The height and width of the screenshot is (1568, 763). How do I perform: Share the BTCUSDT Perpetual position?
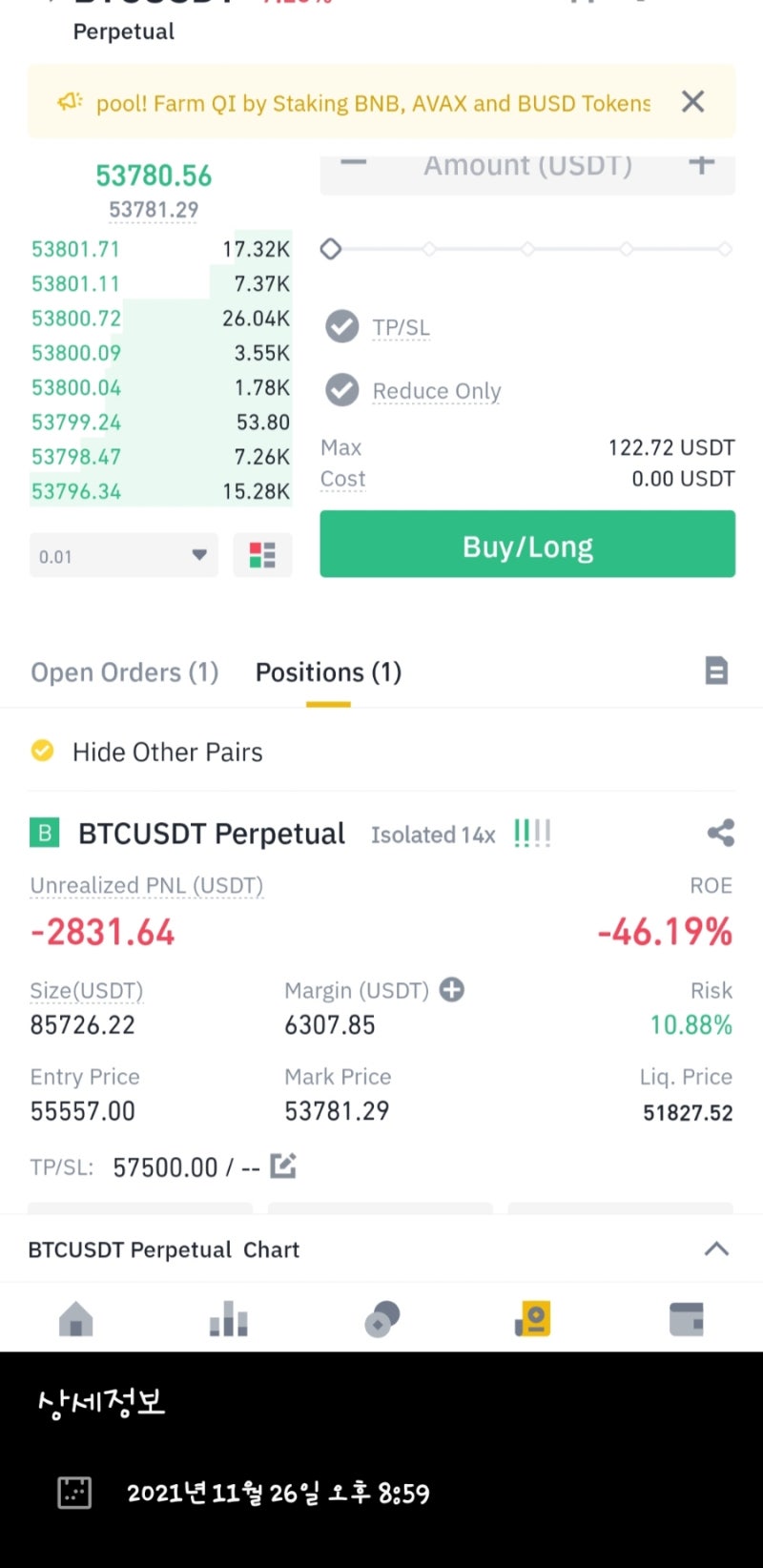[720, 833]
